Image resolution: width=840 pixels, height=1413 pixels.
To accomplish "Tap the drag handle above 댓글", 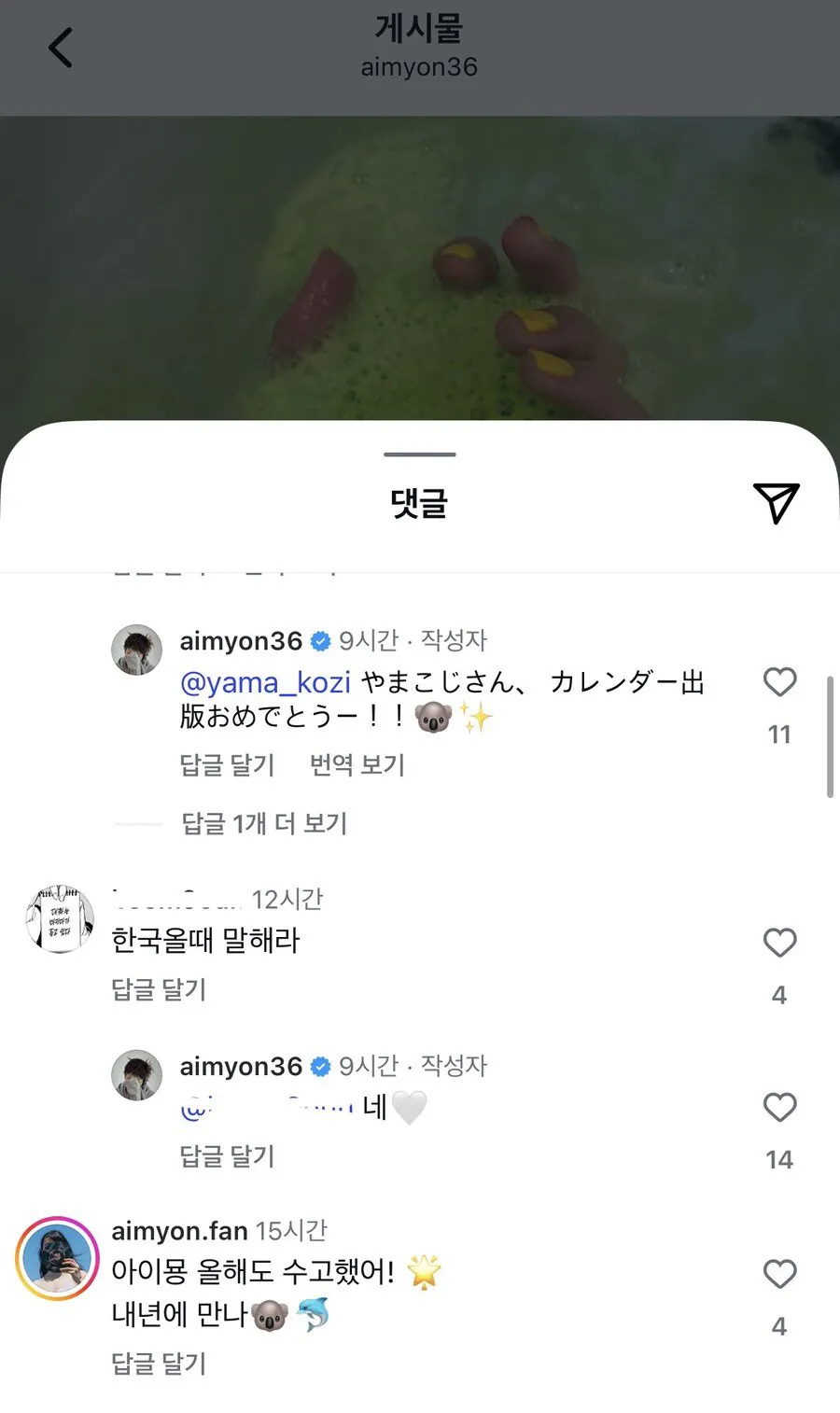I will (420, 455).
